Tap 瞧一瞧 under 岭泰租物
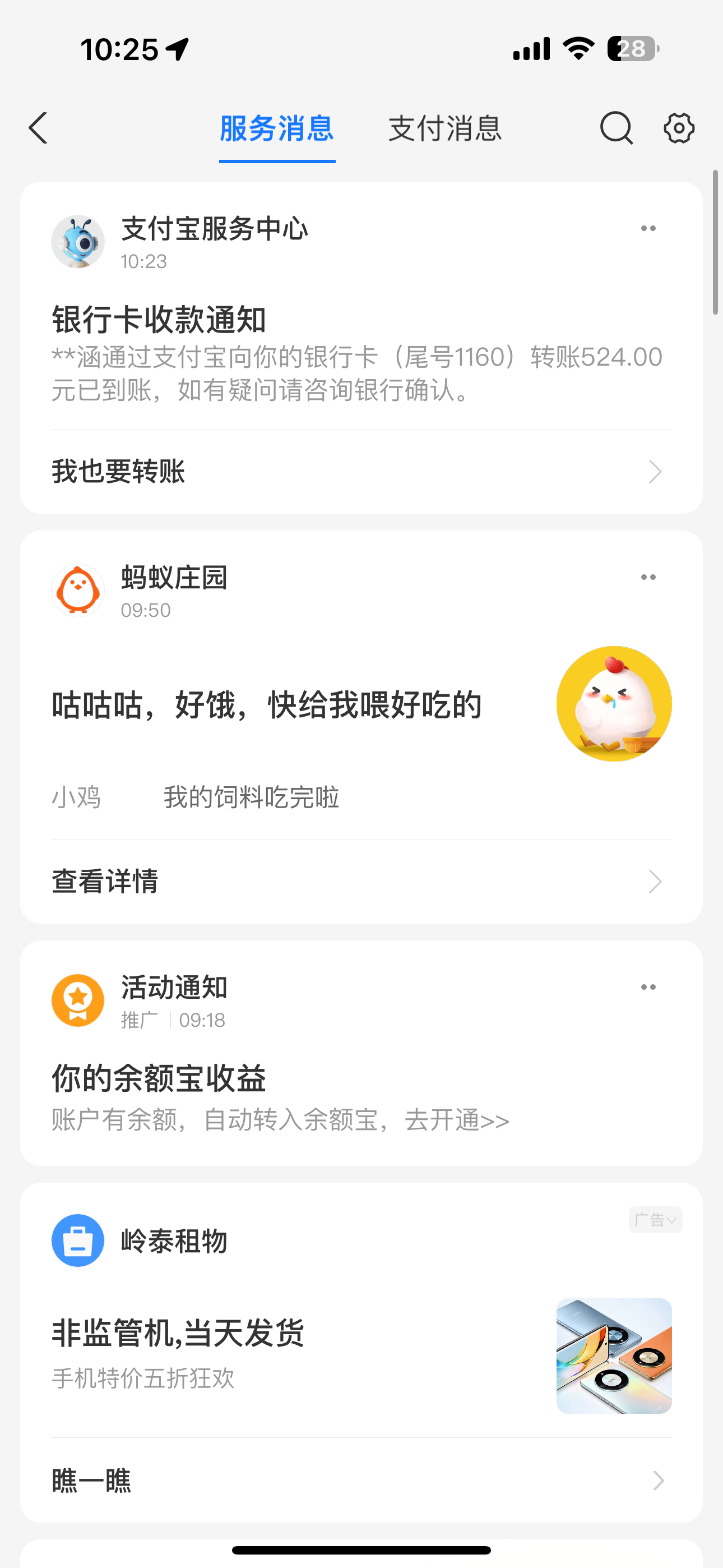The width and height of the screenshot is (723, 1568). click(x=360, y=1481)
